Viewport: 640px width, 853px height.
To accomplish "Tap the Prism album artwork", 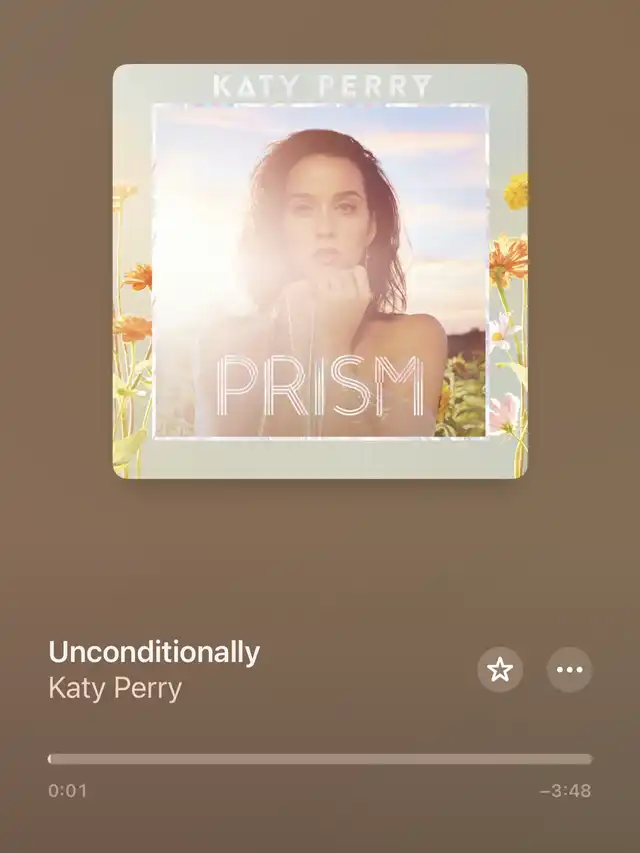I will [320, 271].
